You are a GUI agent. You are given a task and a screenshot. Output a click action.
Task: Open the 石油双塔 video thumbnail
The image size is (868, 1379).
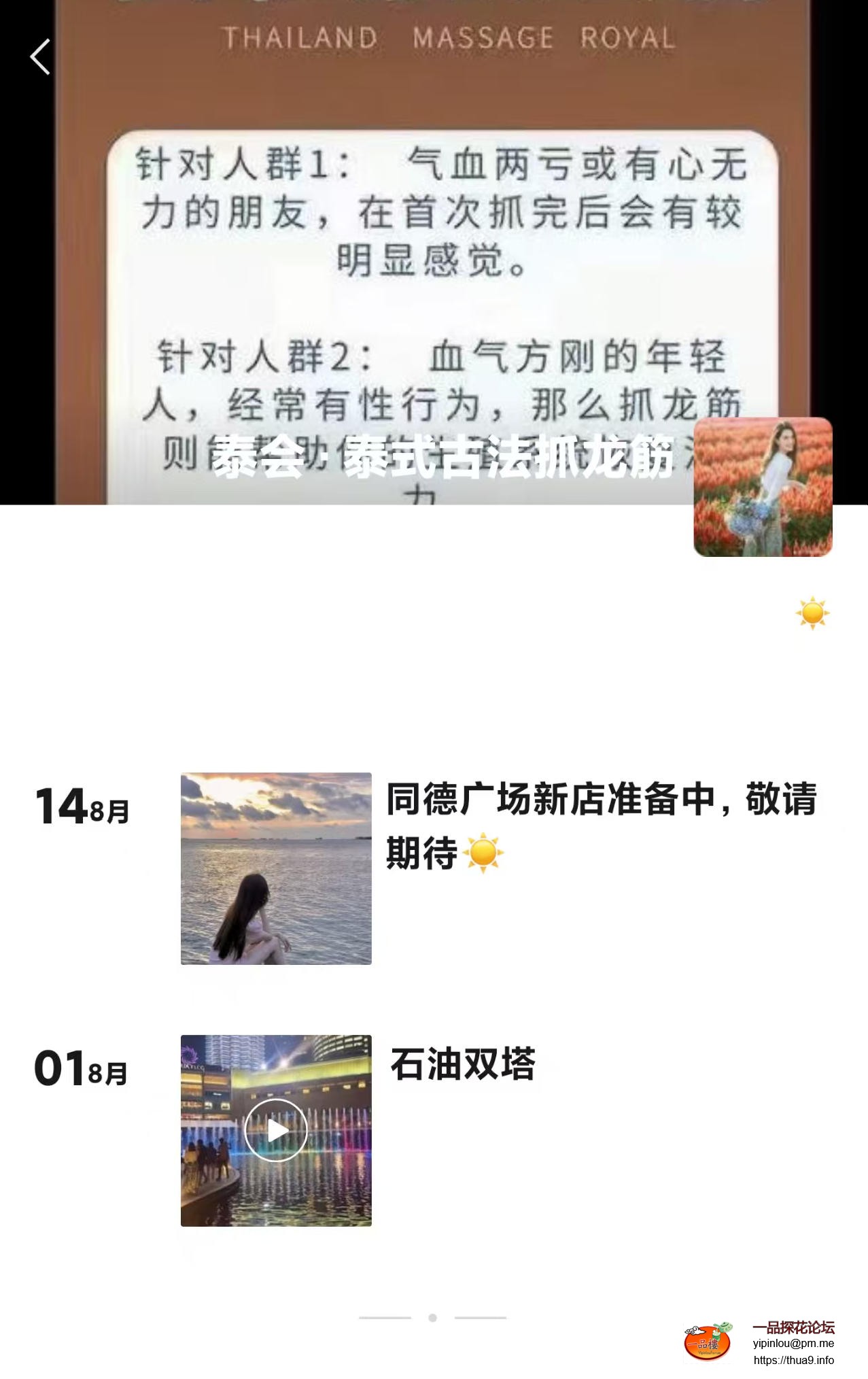tap(275, 1127)
